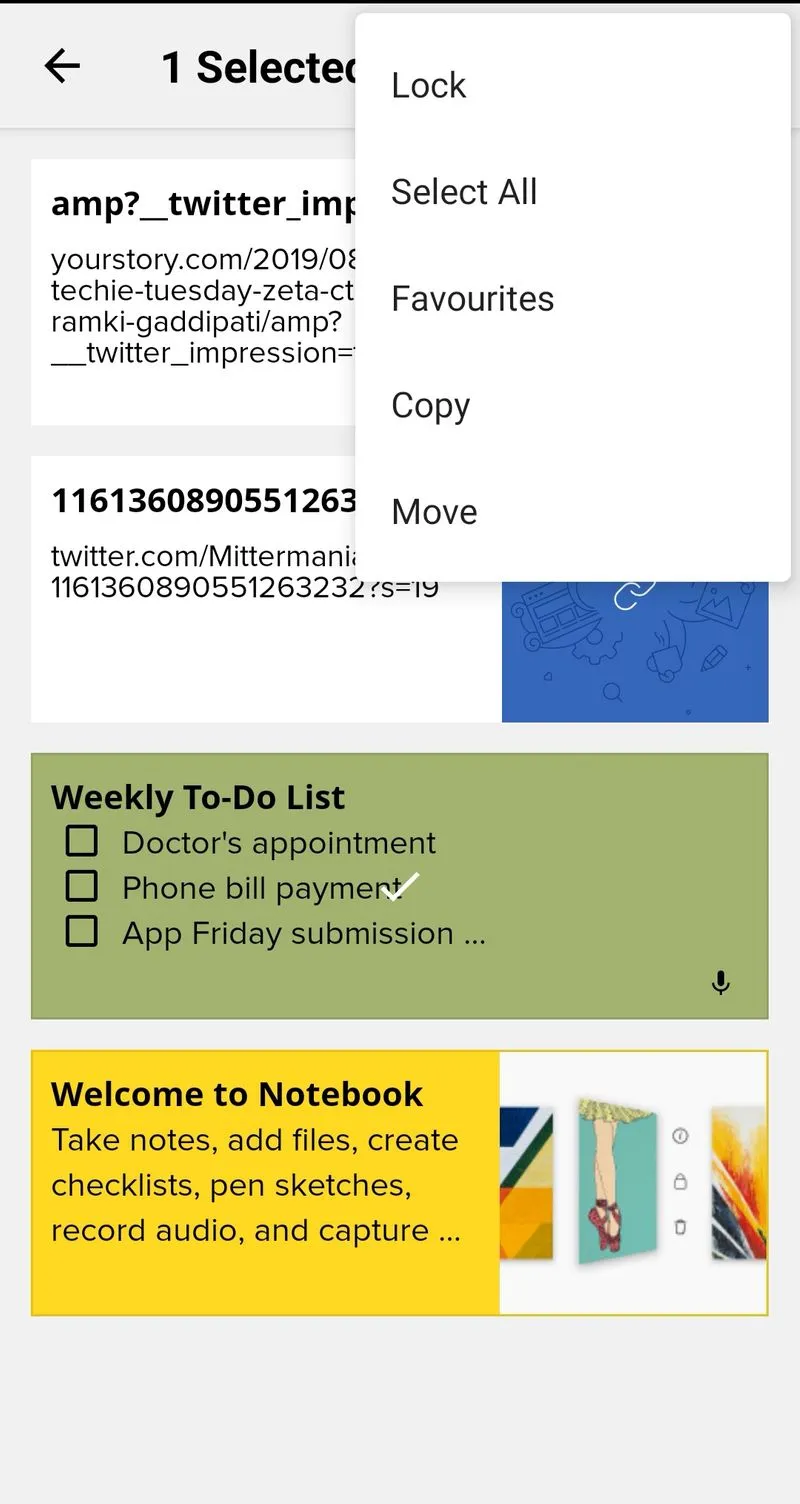This screenshot has height=1504, width=800.
Task: Tap the ballet shoes illustration thumbnail
Action: click(x=614, y=1182)
